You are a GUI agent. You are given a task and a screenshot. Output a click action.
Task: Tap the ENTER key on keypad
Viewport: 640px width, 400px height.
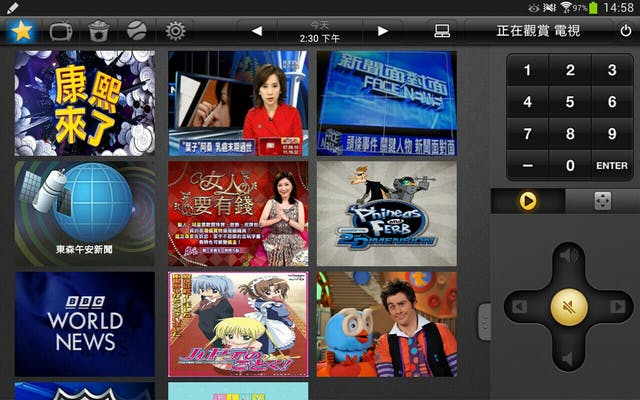[x=611, y=166]
